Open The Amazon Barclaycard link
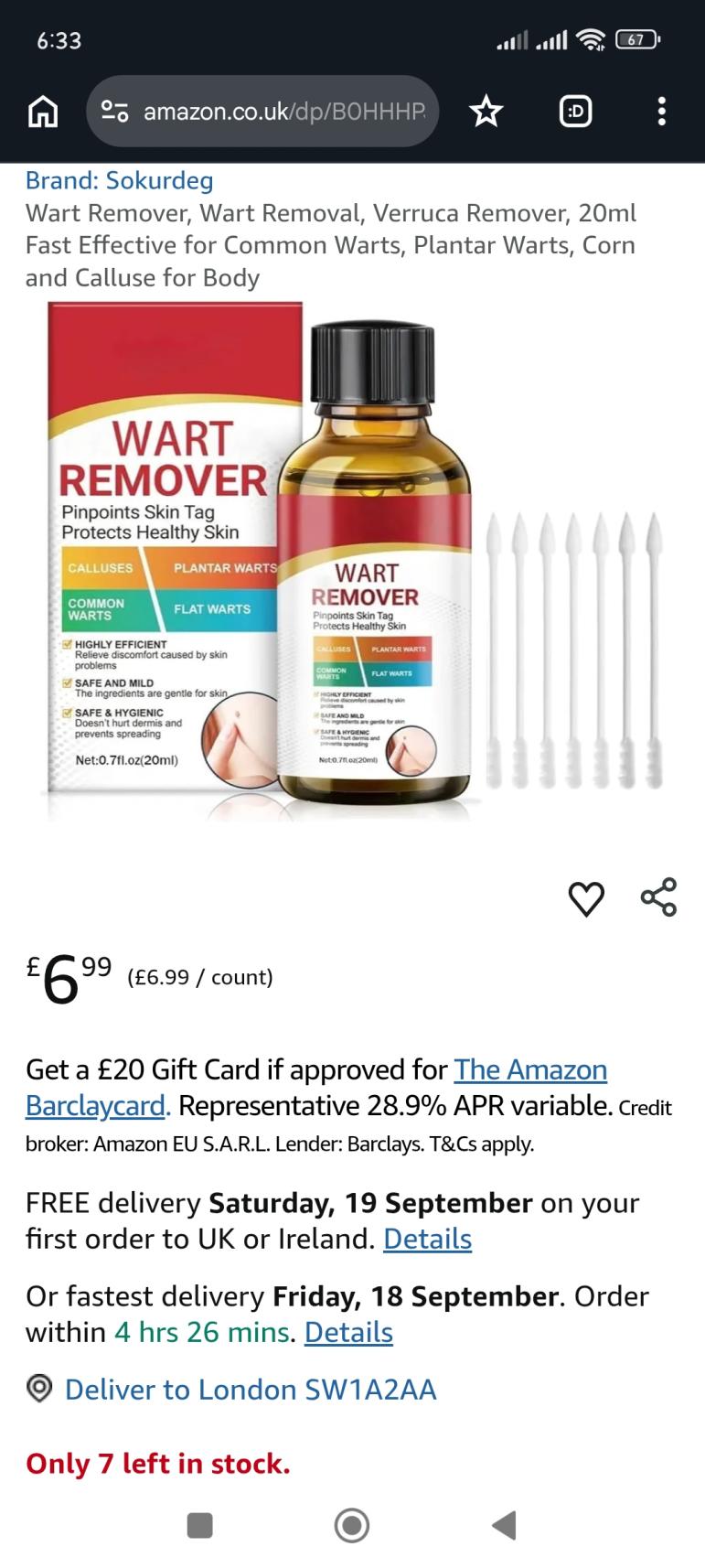 click(316, 1088)
